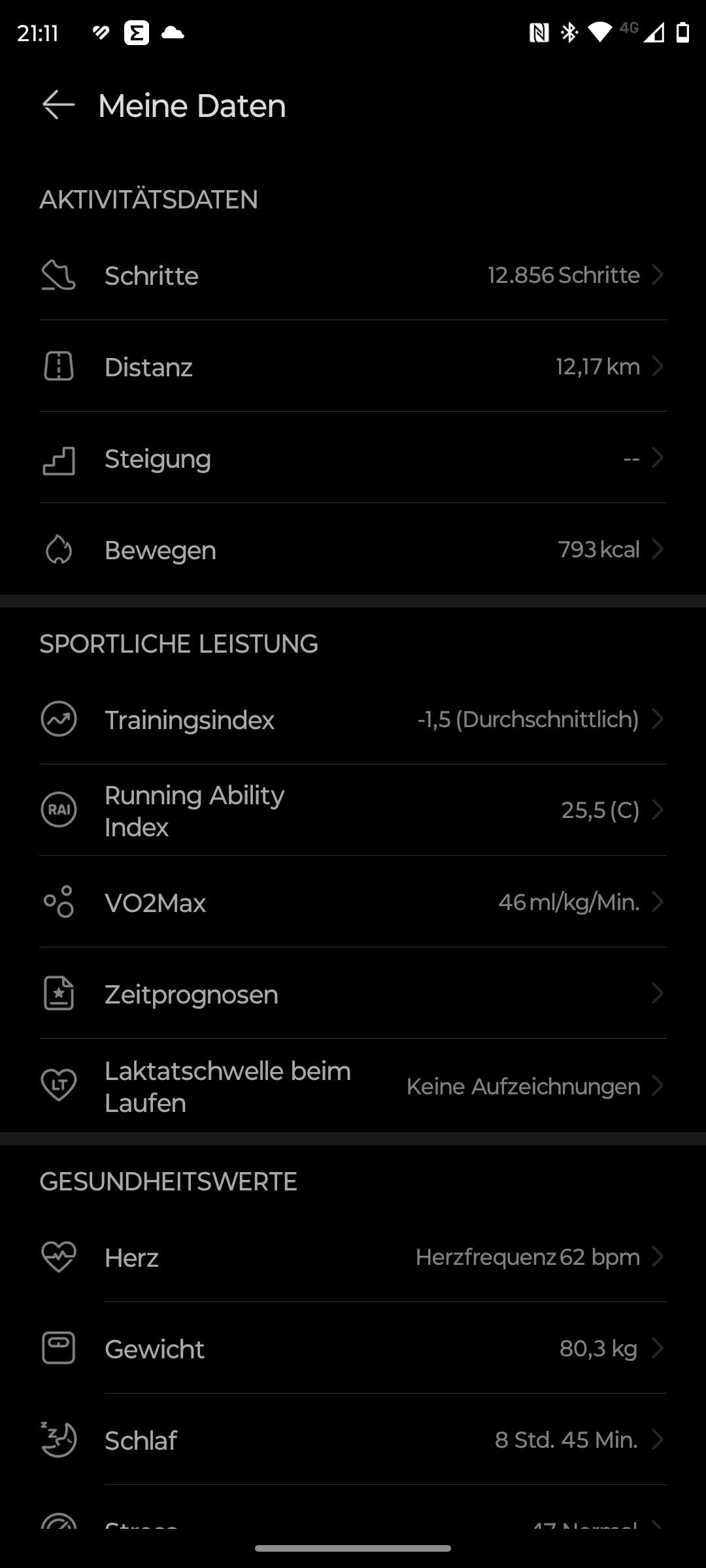
Task: Open the Gewicht record
Action: [x=353, y=1348]
